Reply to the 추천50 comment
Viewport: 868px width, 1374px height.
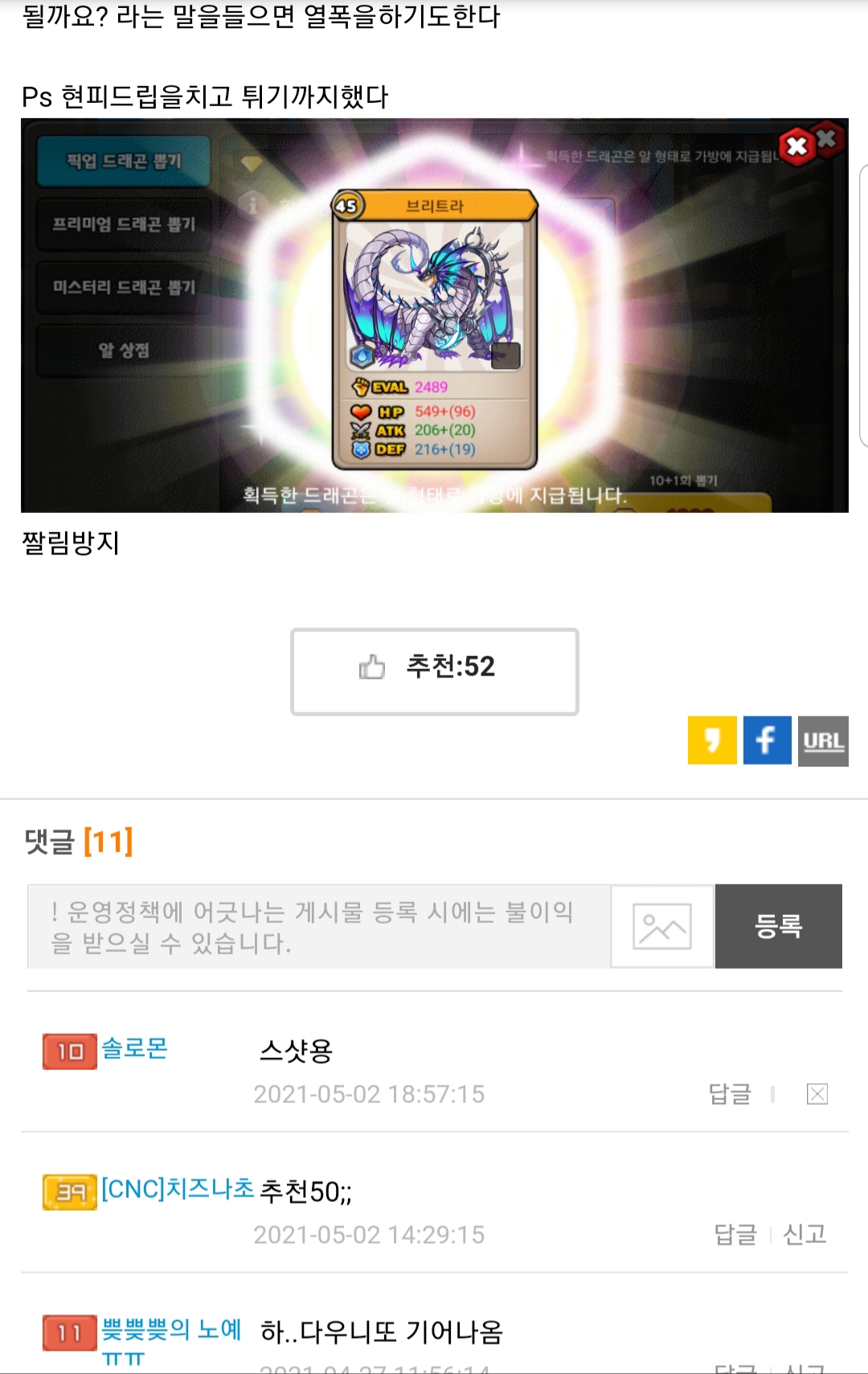tap(735, 1234)
